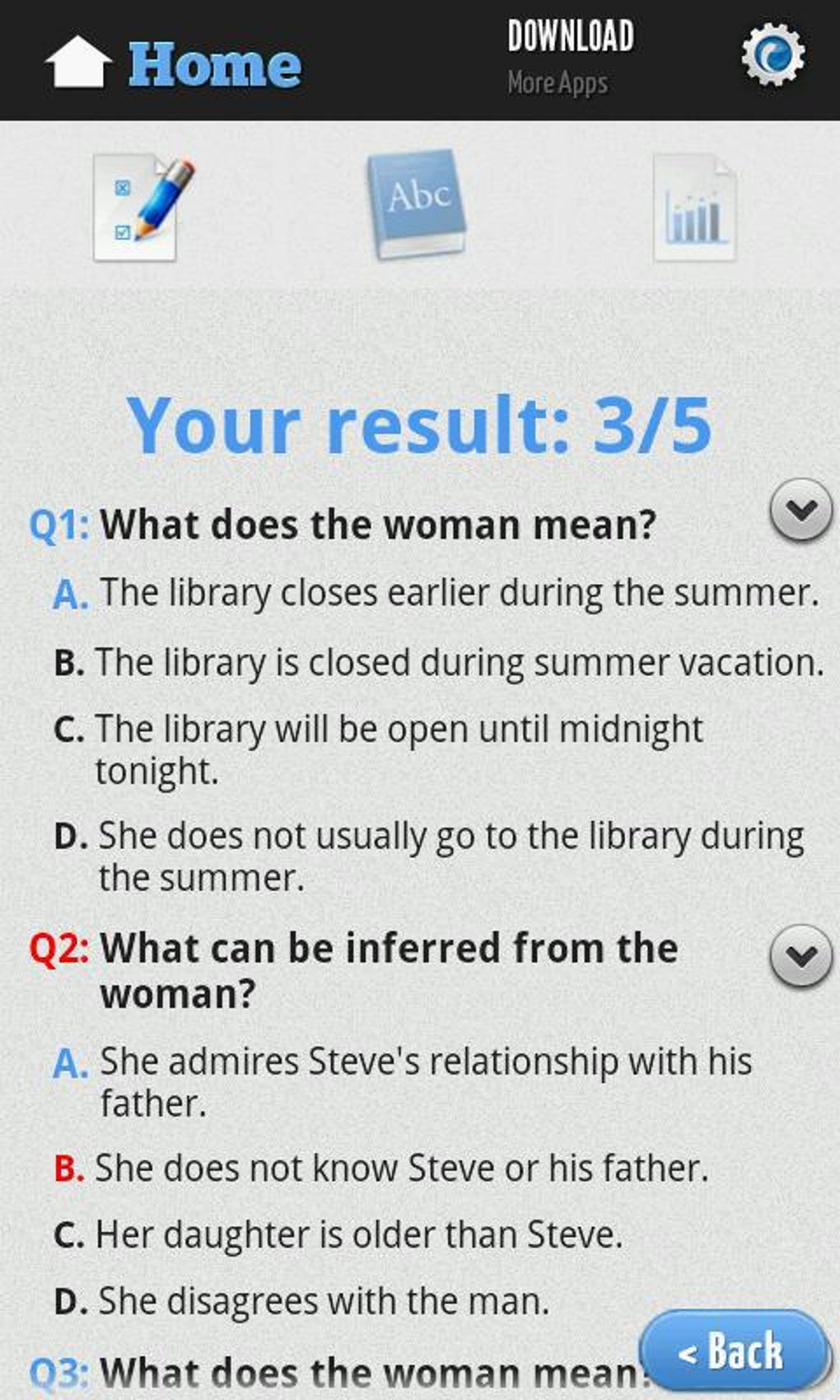
Task: Click the Home label in the top bar
Action: pos(216,64)
